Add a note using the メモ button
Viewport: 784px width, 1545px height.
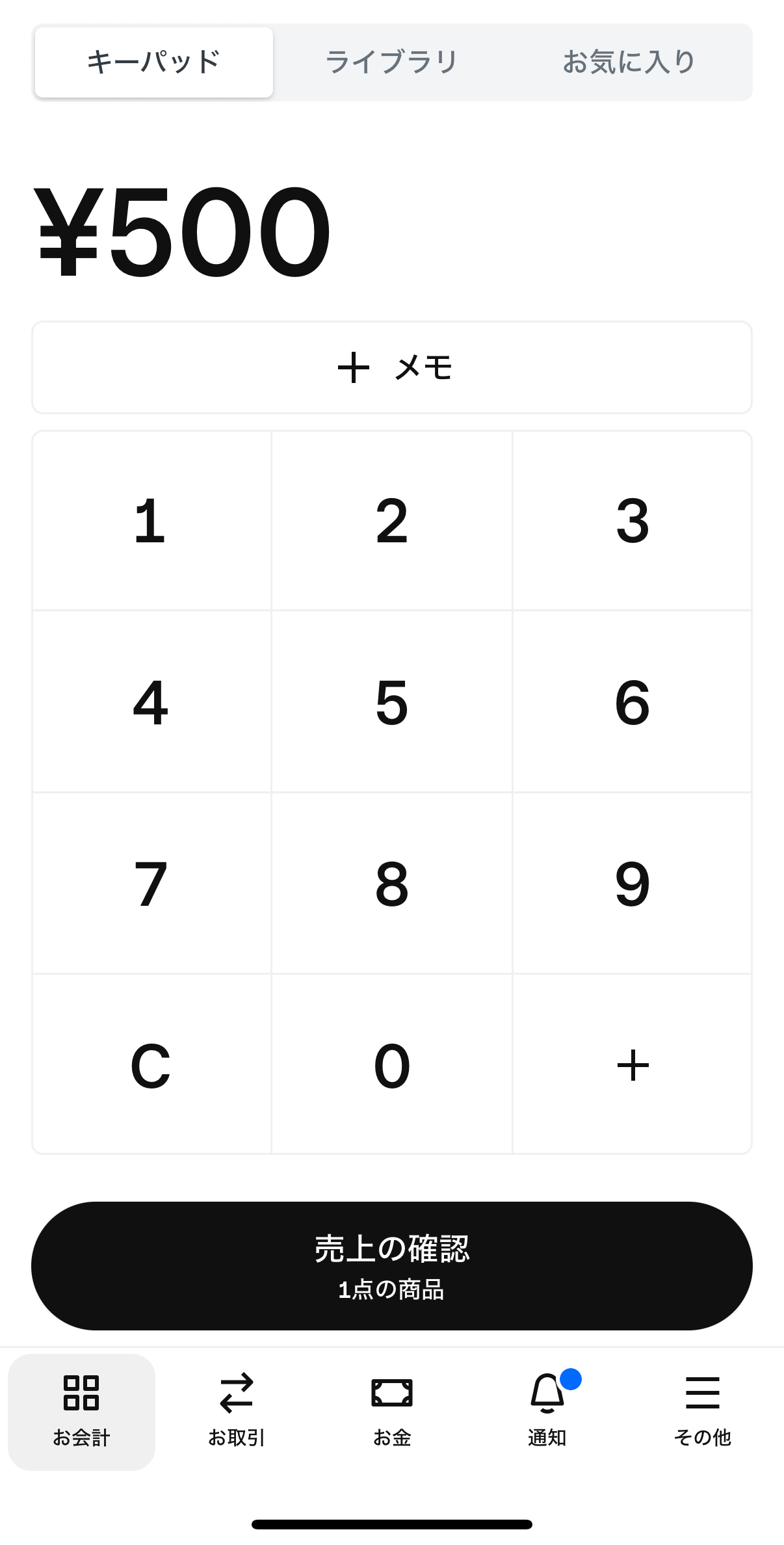[x=392, y=367]
